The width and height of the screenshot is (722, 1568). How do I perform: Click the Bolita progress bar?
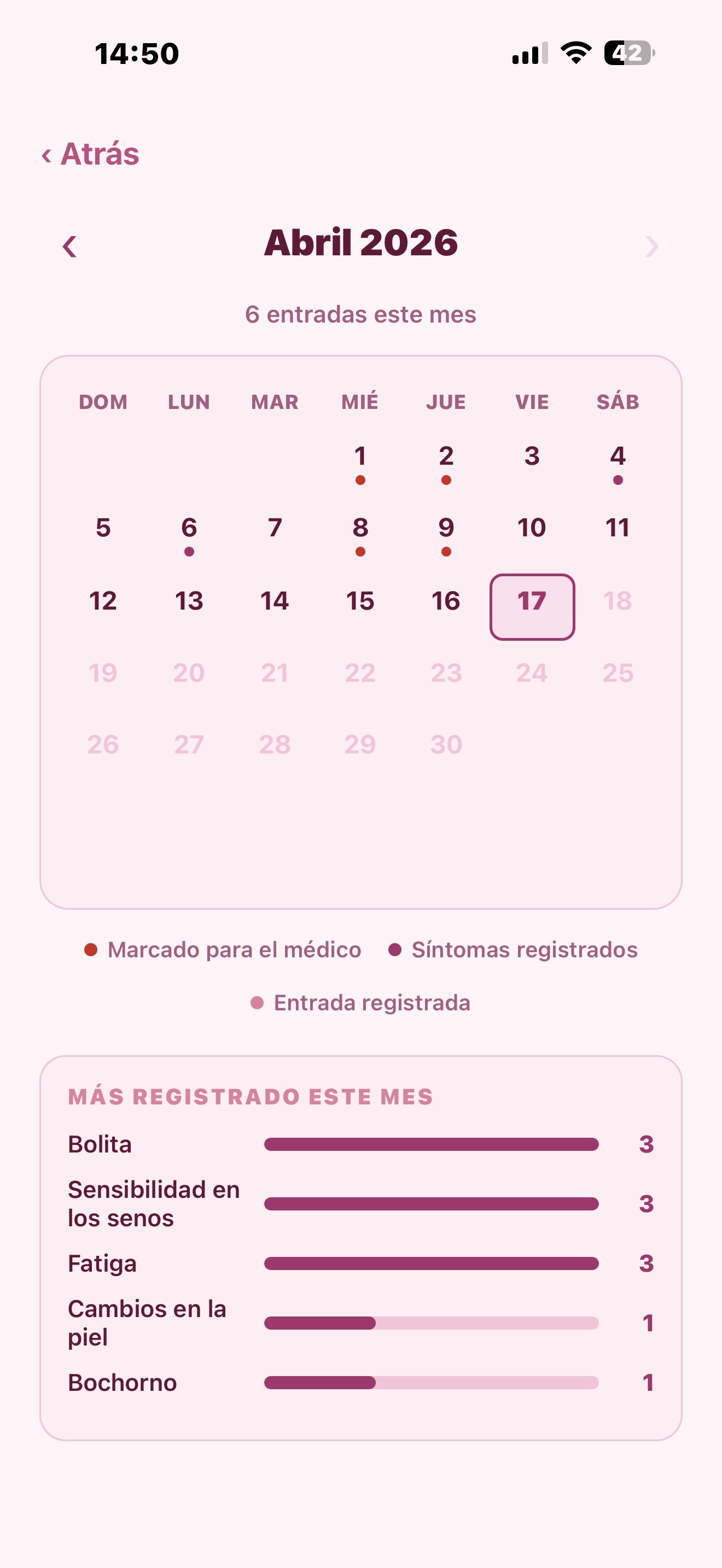tap(432, 1144)
